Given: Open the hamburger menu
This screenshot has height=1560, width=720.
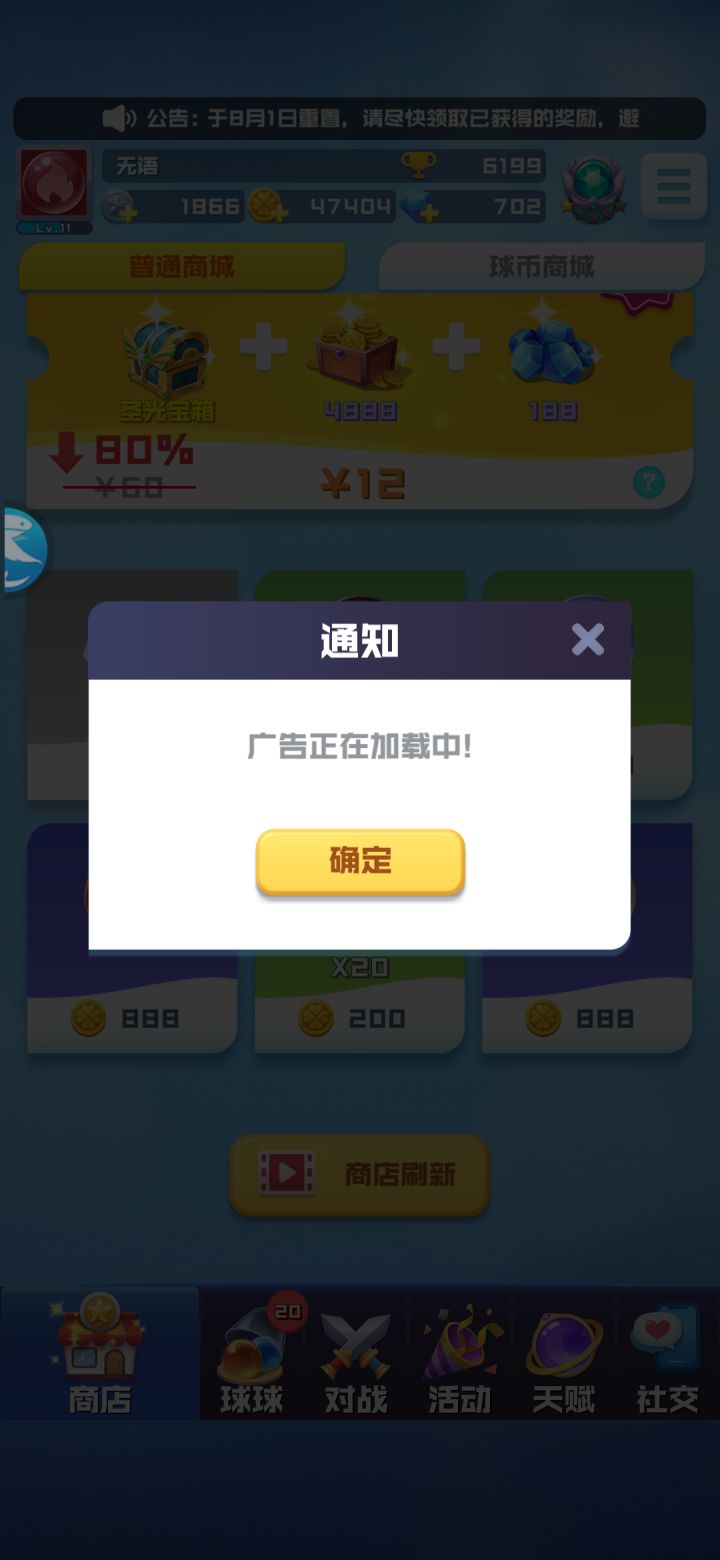Looking at the screenshot, I should pos(672,186).
